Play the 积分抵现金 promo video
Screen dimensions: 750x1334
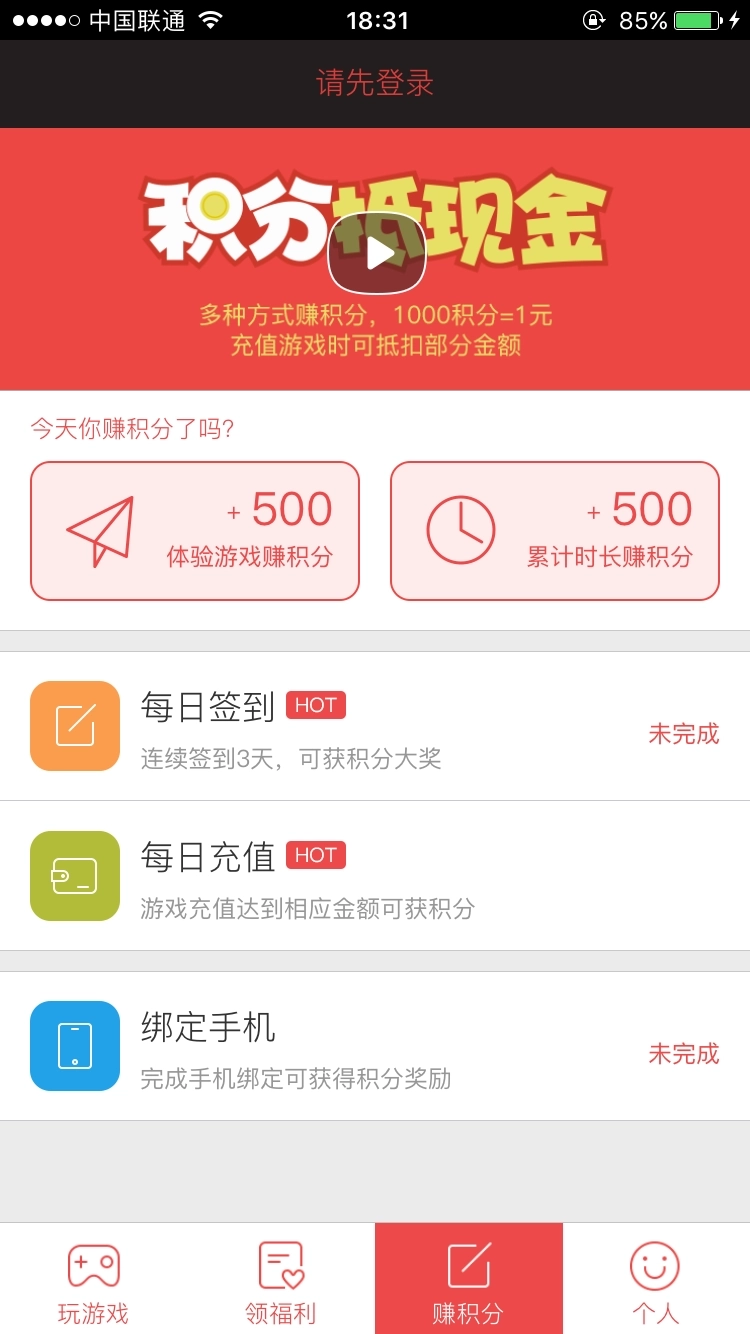tap(375, 254)
